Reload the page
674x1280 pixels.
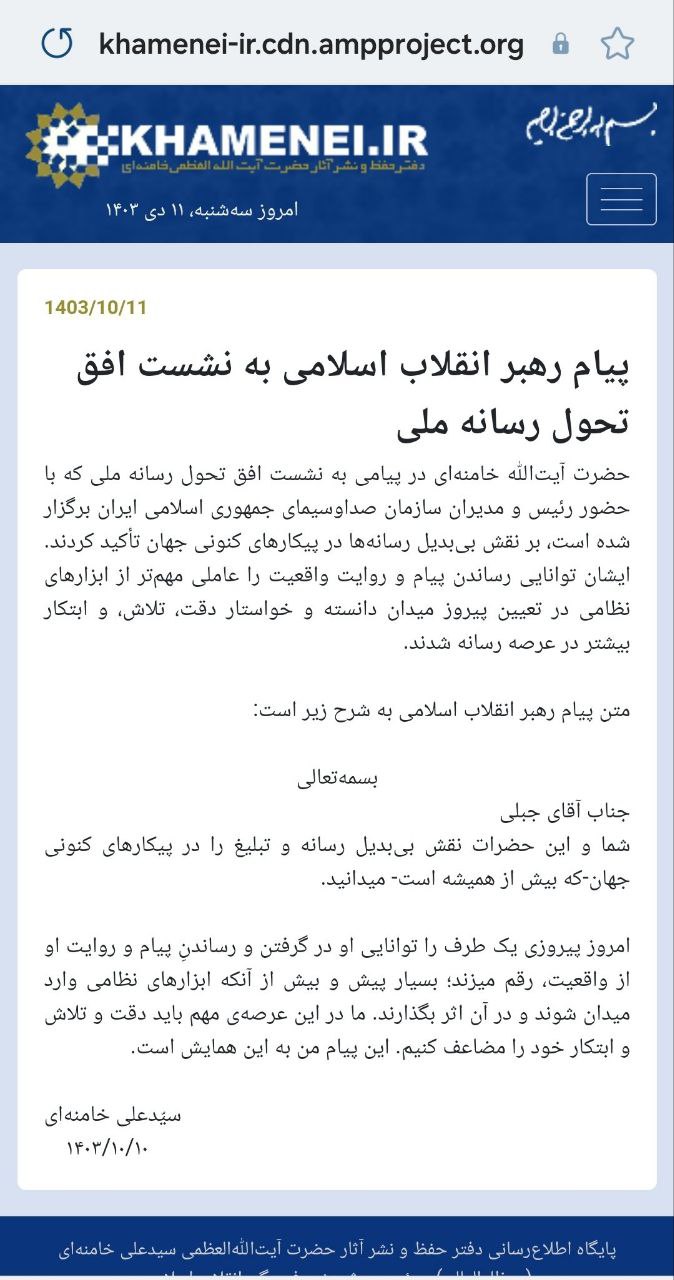click(x=58, y=43)
